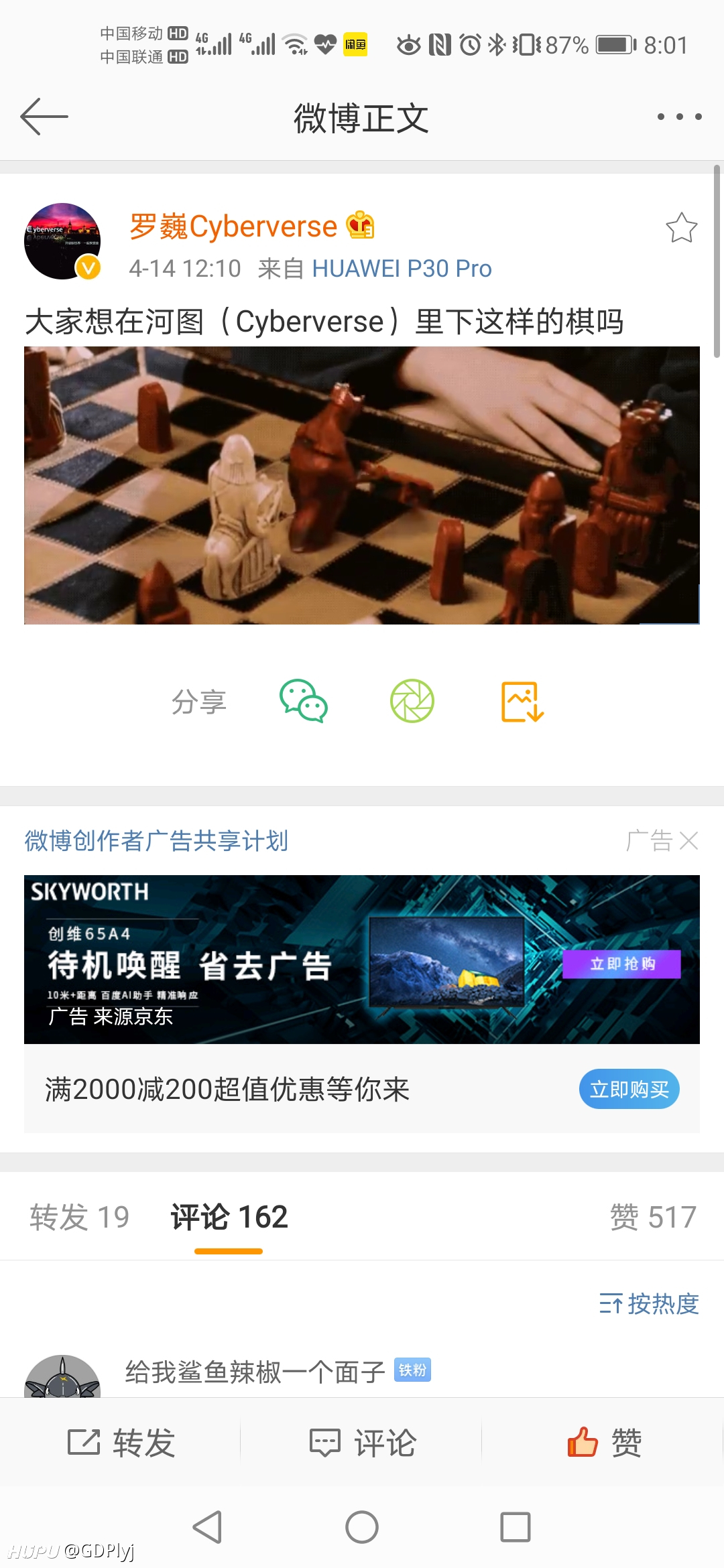Repost using the bottom 转发 button

pyautogui.click(x=121, y=1443)
